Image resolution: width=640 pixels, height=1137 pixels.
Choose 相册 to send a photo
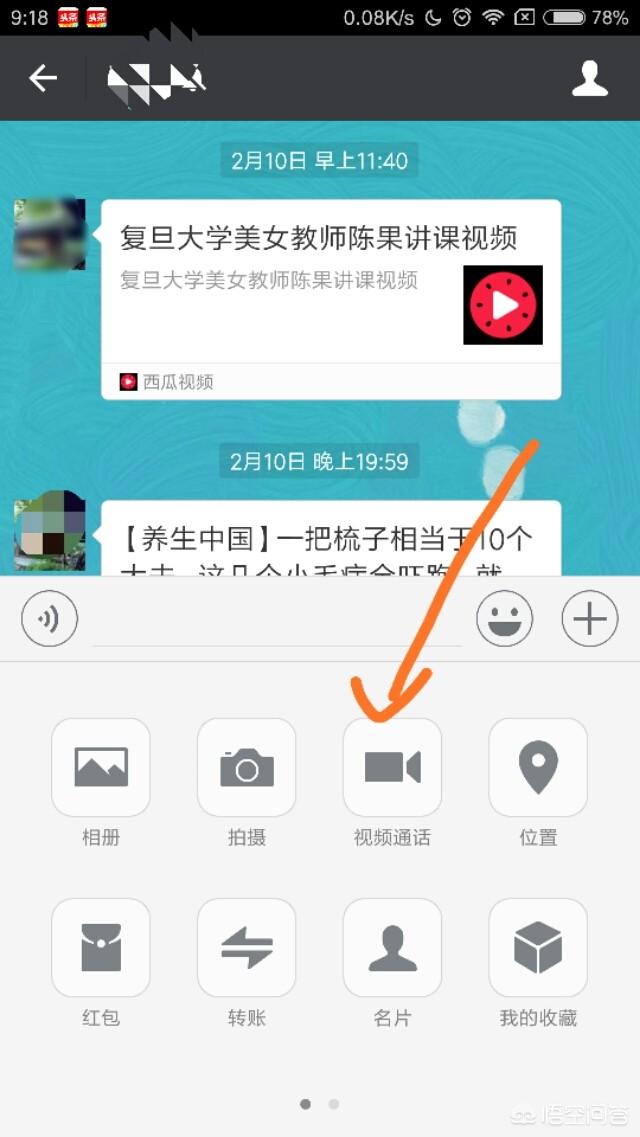coord(101,768)
